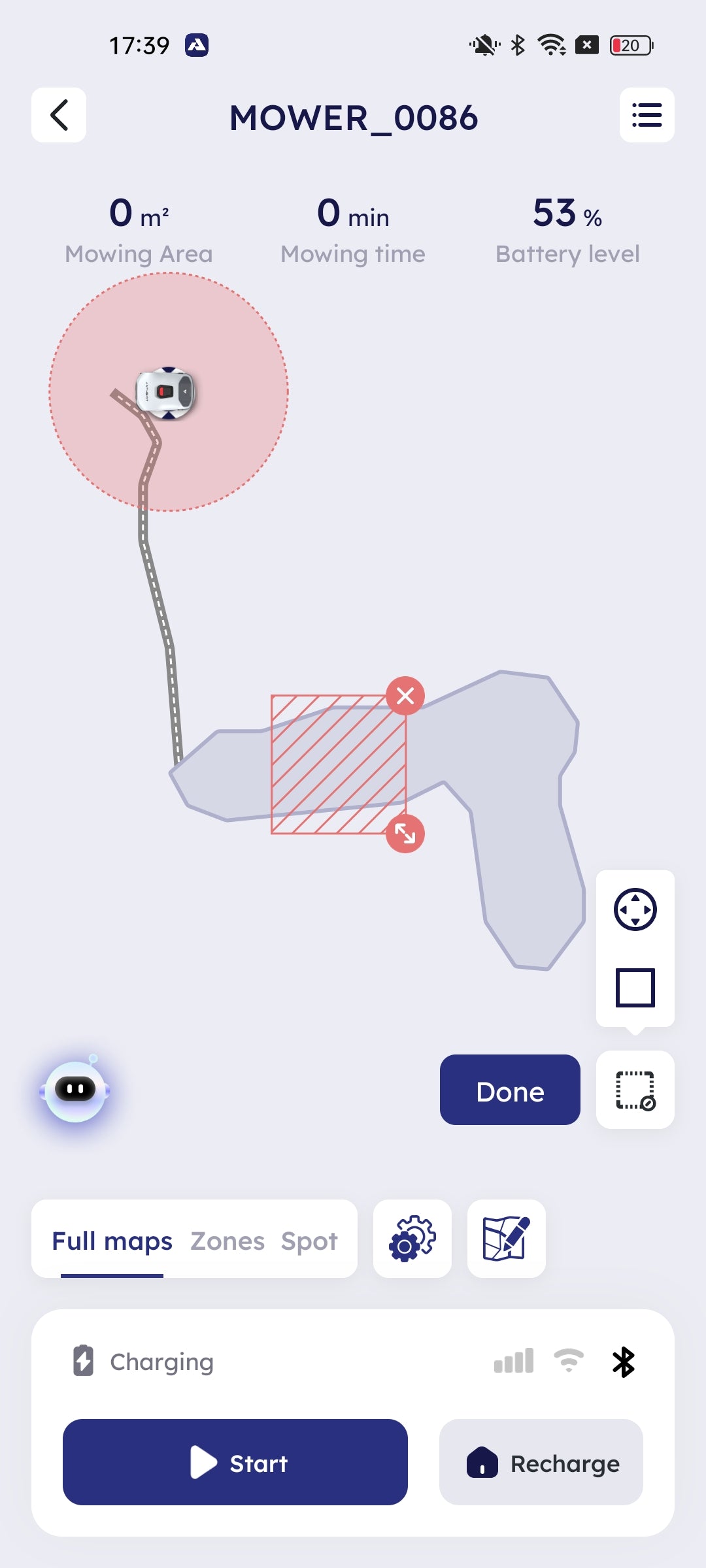This screenshot has height=1568, width=706.
Task: Open the robot assistant chat
Action: [x=75, y=1090]
